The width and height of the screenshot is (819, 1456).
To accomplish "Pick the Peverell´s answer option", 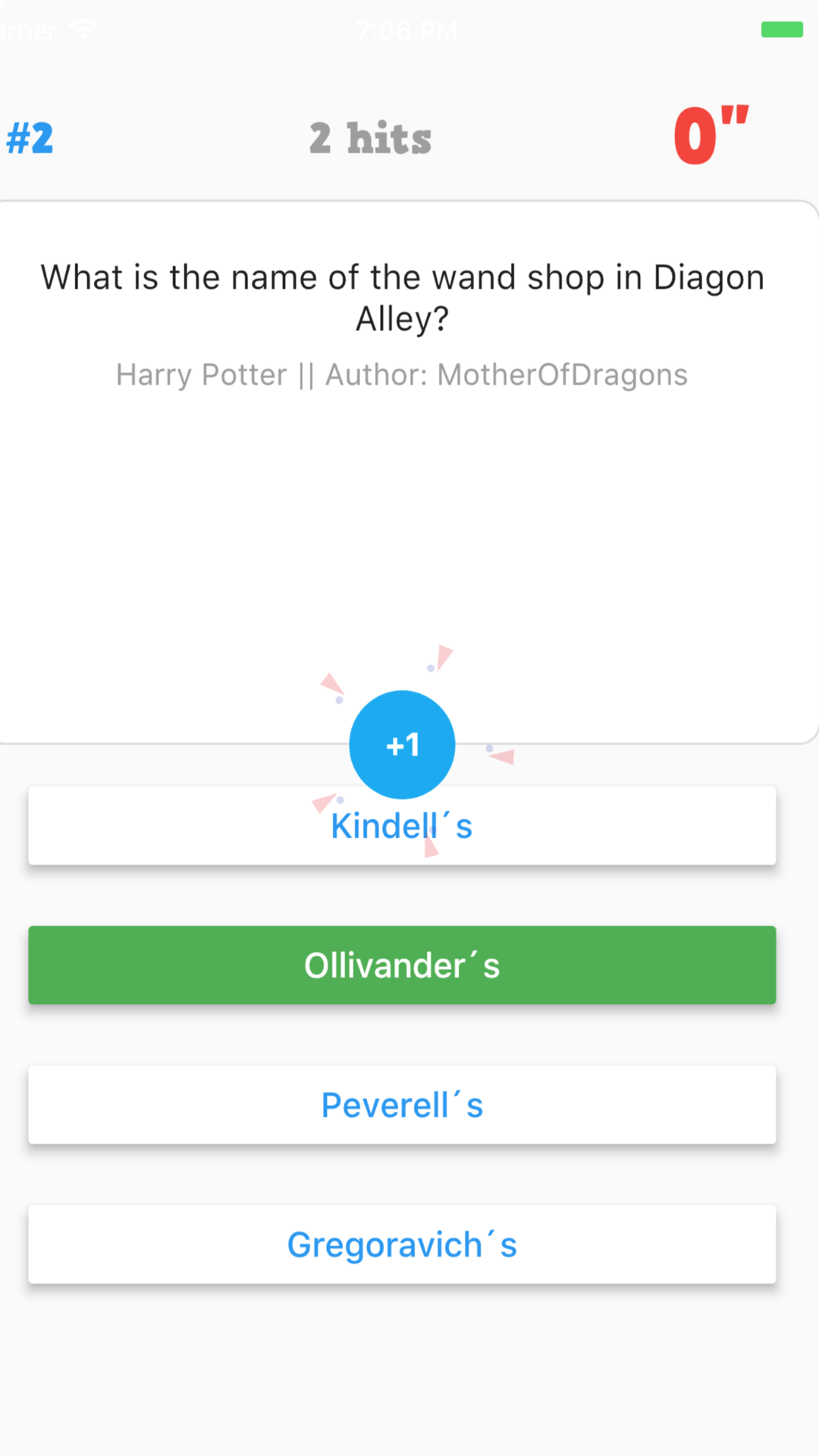I will tap(402, 1105).
